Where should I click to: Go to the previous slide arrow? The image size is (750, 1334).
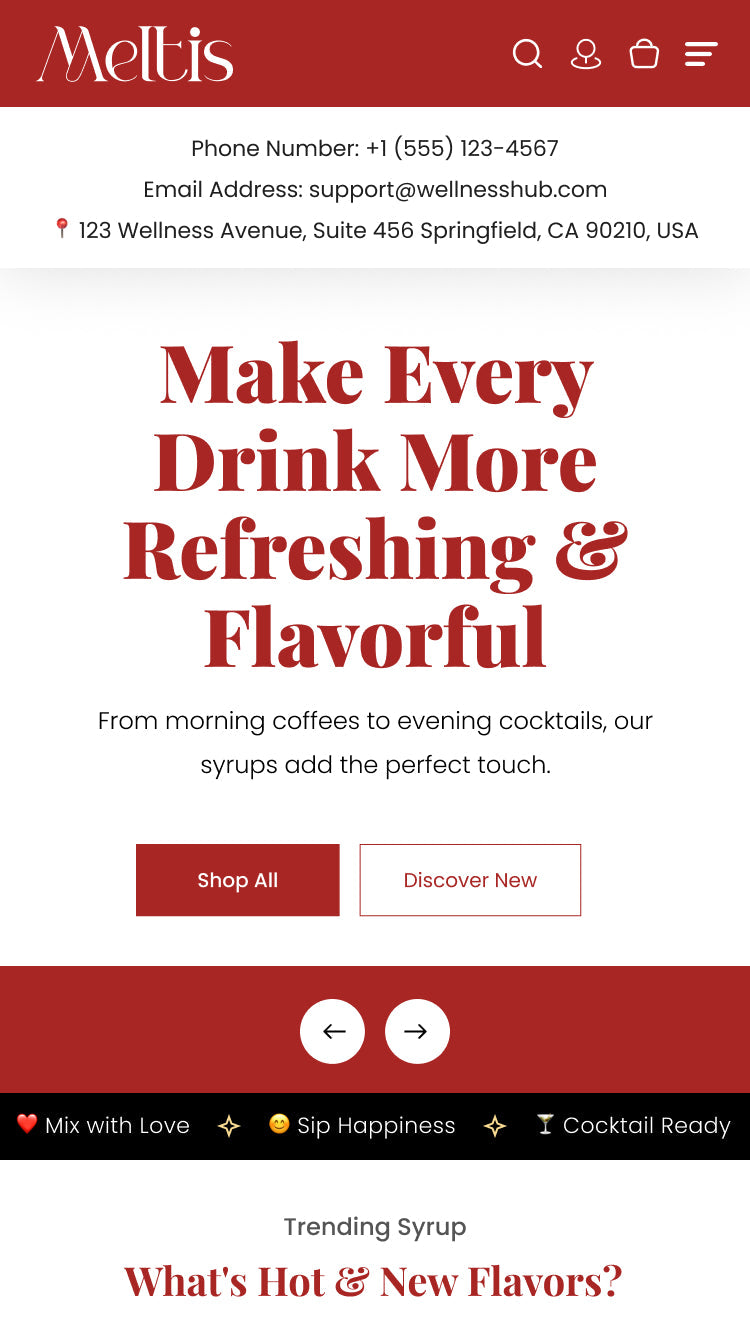333,1031
